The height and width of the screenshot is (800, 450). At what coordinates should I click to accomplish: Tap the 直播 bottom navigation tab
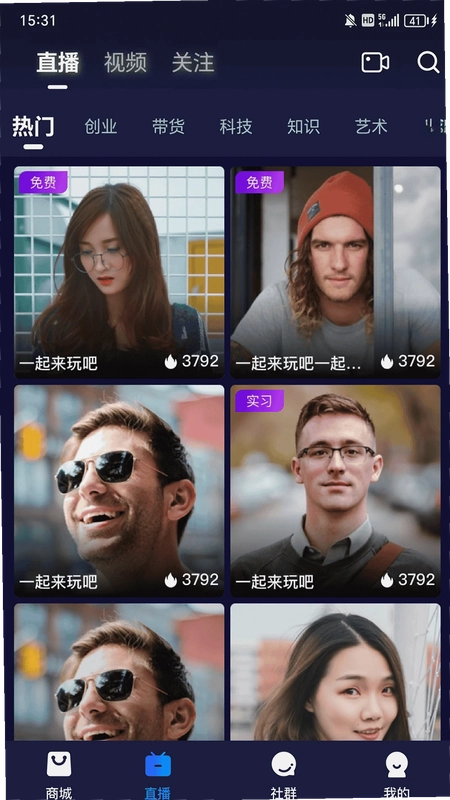tap(158, 774)
